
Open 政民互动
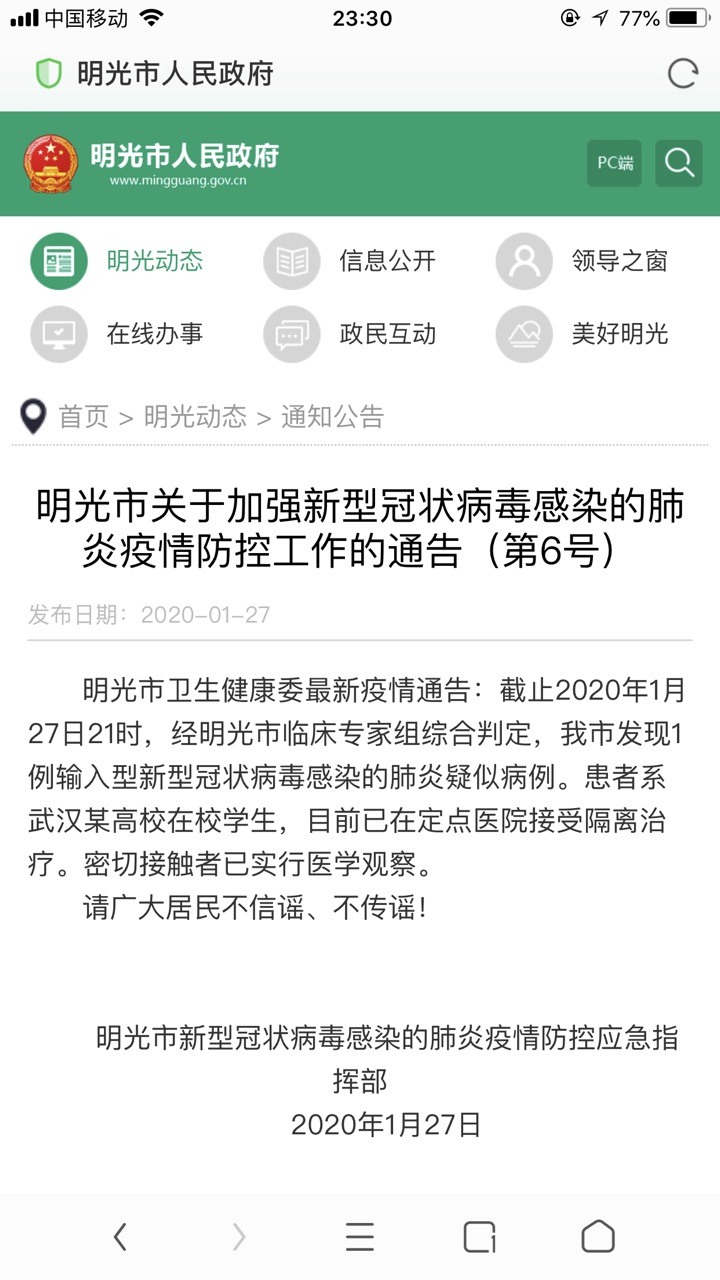[350, 334]
